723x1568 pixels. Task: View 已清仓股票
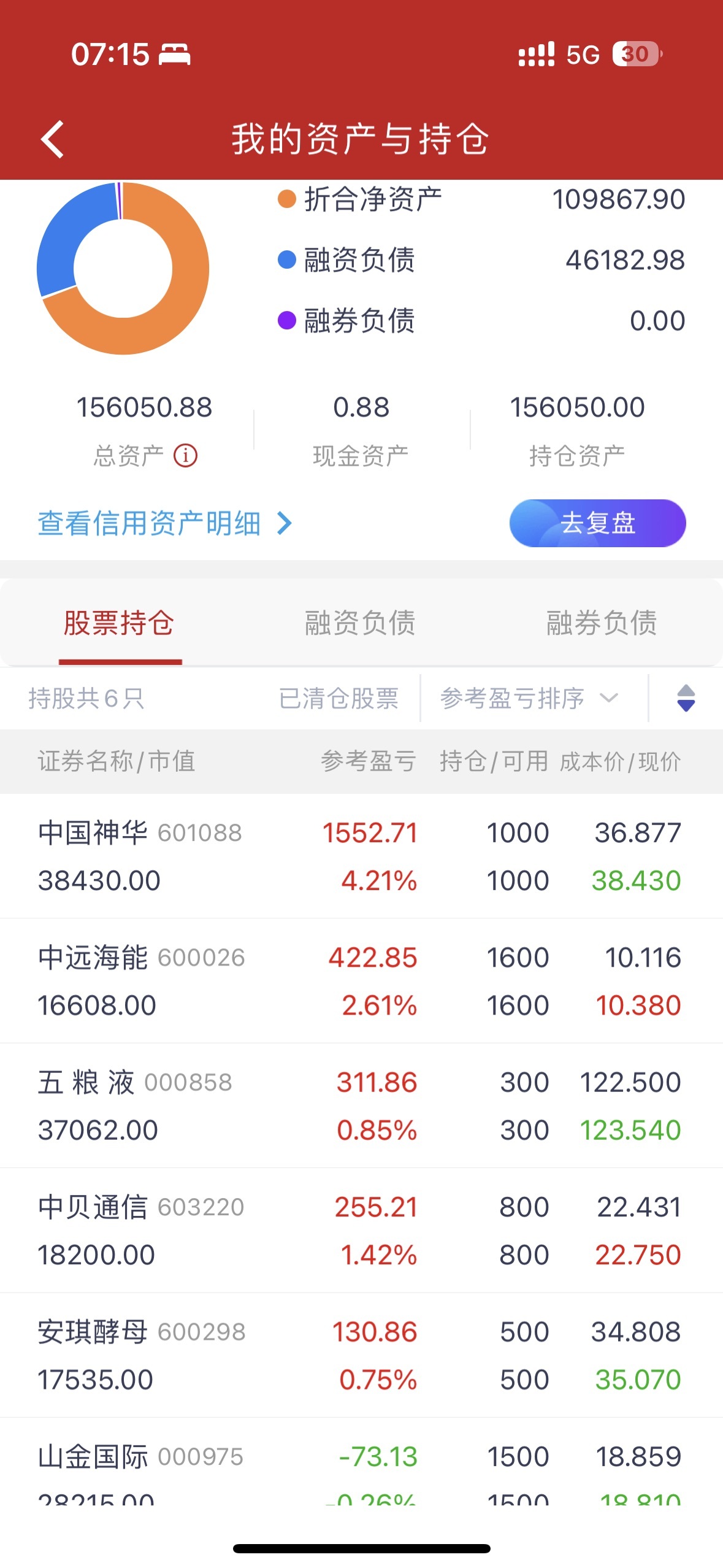(x=339, y=698)
